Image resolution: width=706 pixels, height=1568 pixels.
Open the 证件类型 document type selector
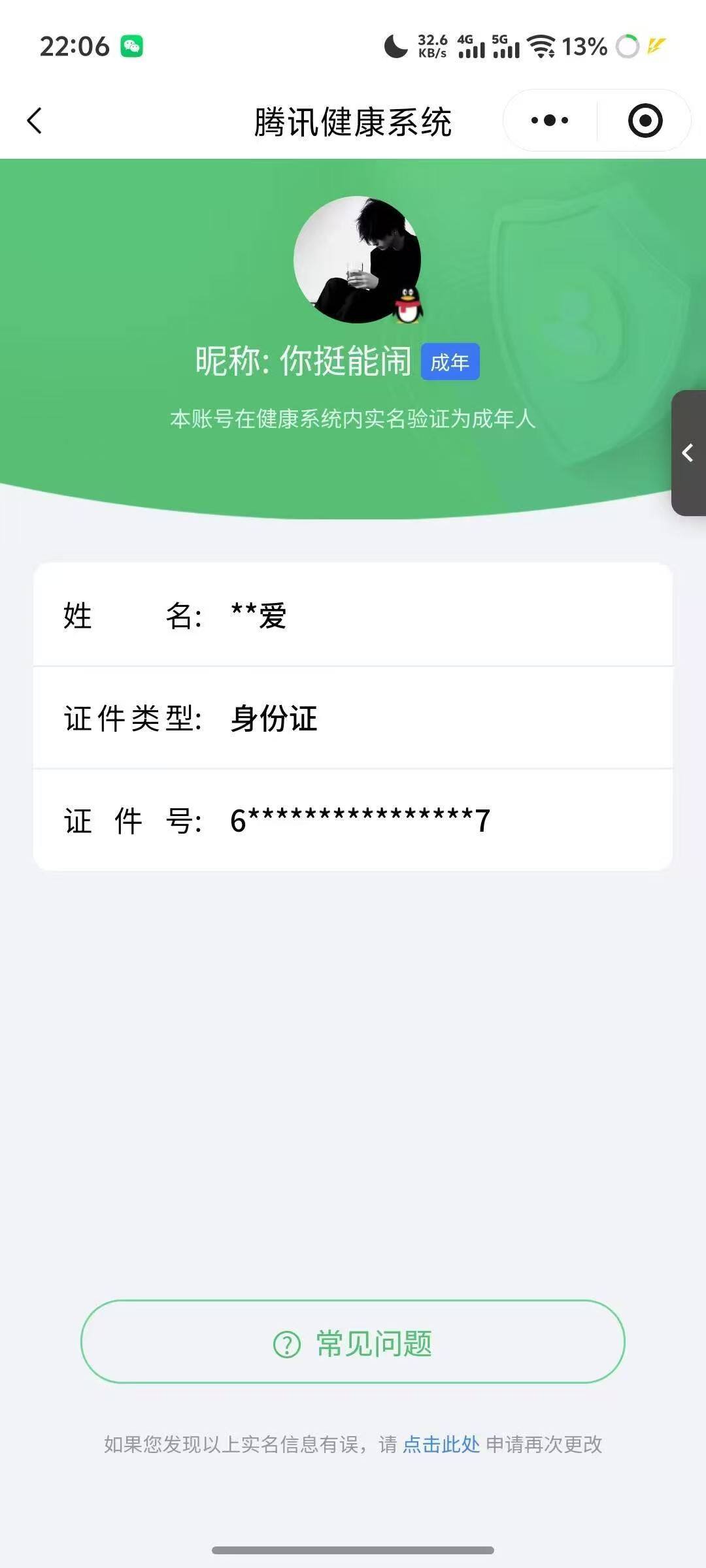pos(353,719)
